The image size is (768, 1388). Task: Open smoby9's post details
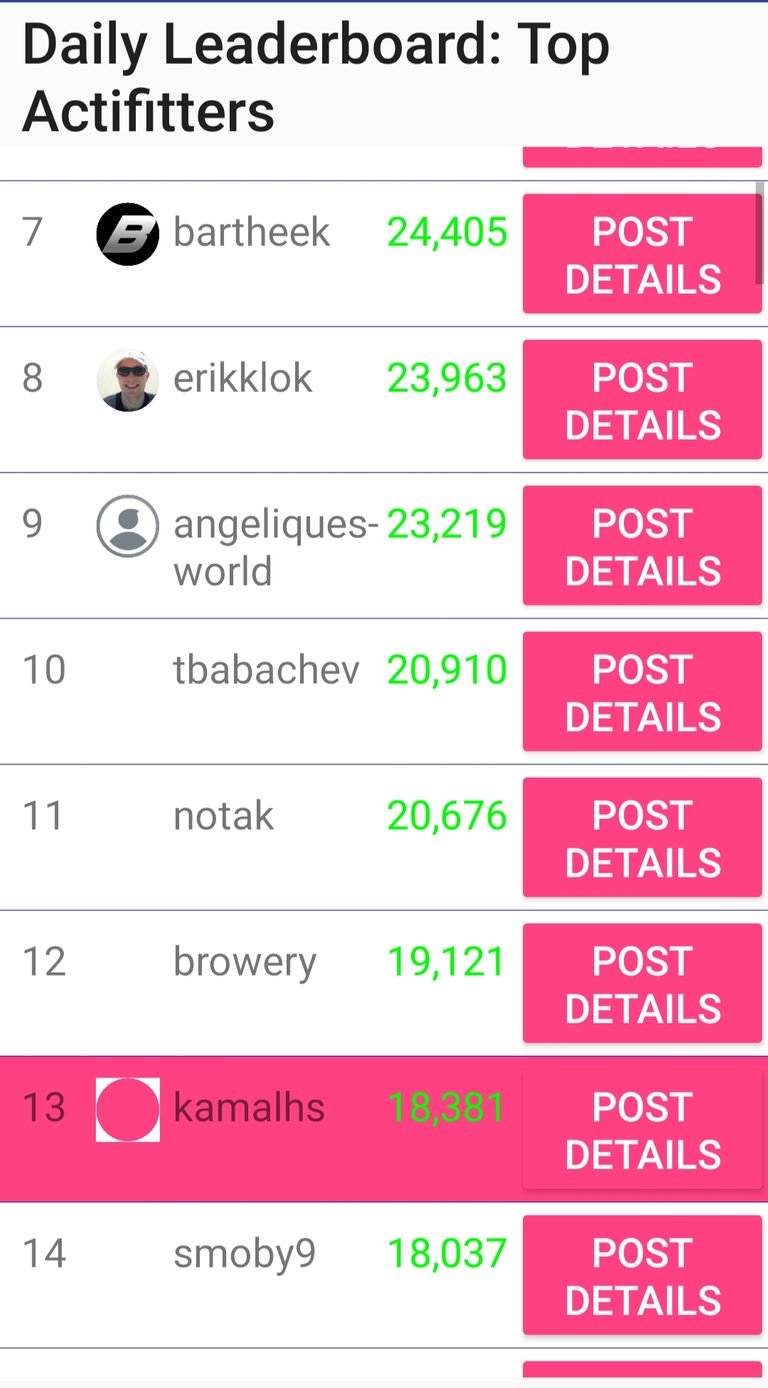point(642,1276)
